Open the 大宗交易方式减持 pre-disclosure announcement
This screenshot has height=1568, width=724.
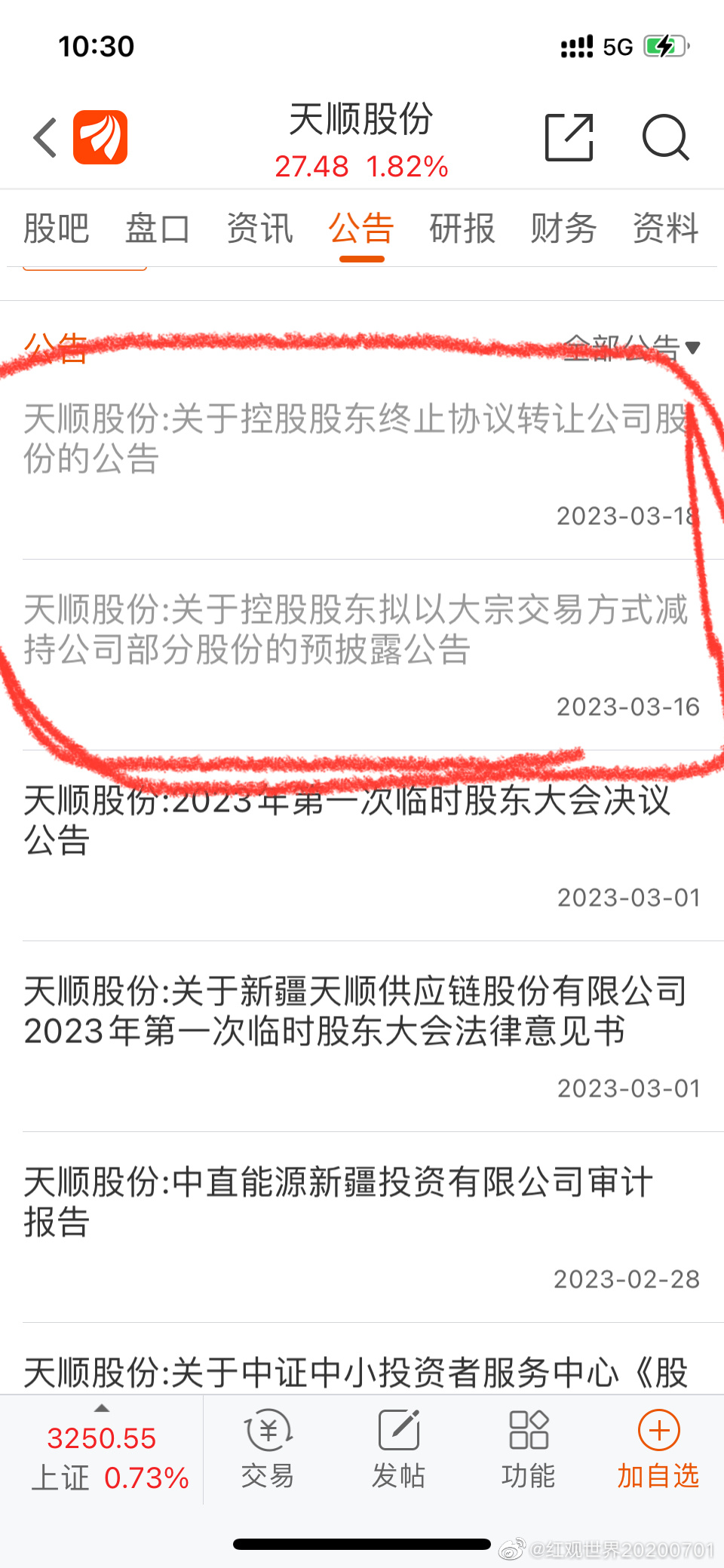pyautogui.click(x=362, y=655)
